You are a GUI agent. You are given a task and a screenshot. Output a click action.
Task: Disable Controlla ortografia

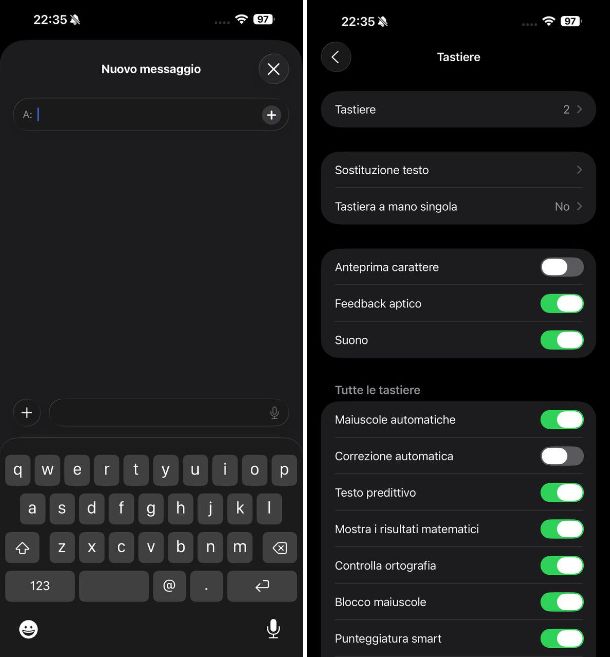pos(561,566)
